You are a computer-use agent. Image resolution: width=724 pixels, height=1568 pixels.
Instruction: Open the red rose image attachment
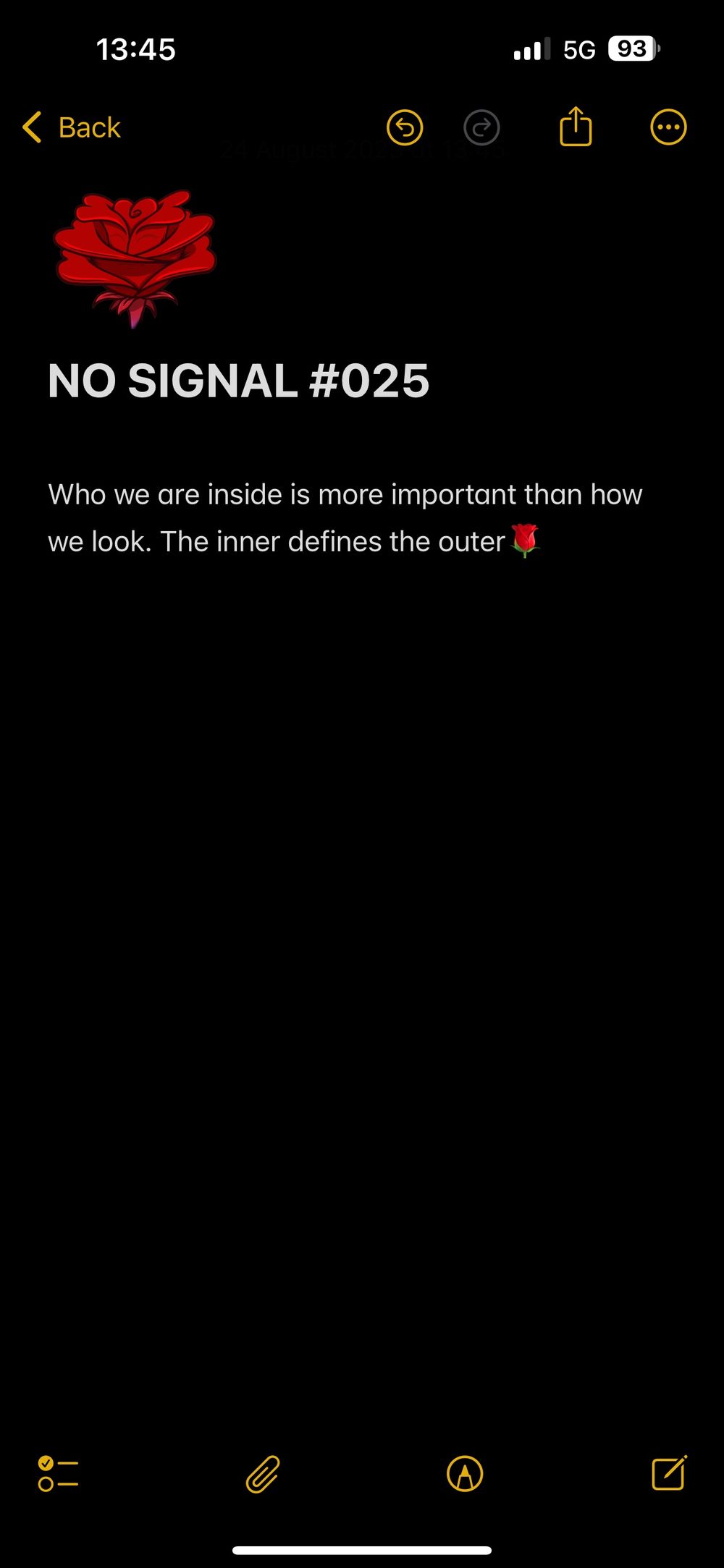pyautogui.click(x=135, y=258)
